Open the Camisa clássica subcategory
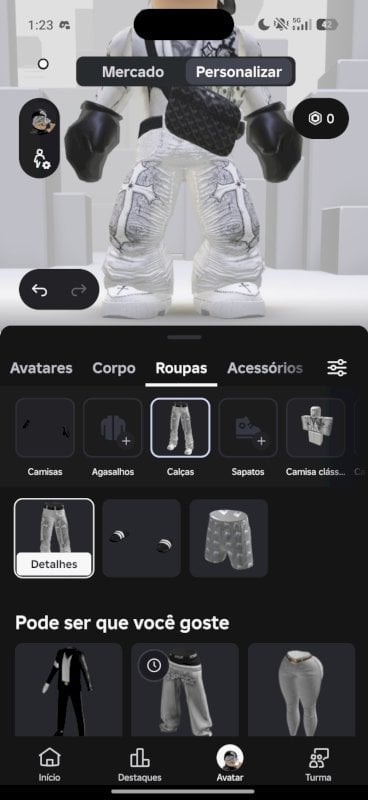 tap(315, 437)
